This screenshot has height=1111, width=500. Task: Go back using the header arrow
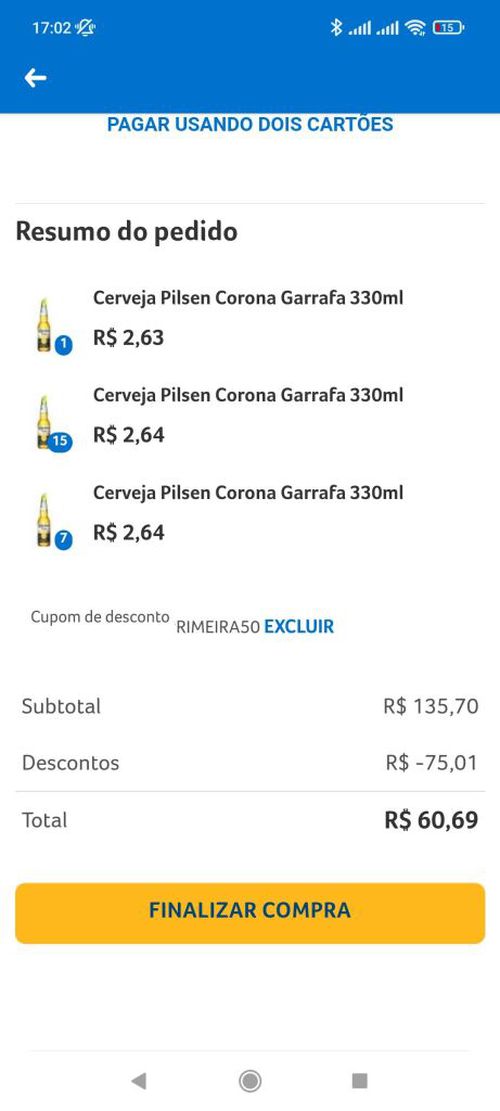click(35, 78)
